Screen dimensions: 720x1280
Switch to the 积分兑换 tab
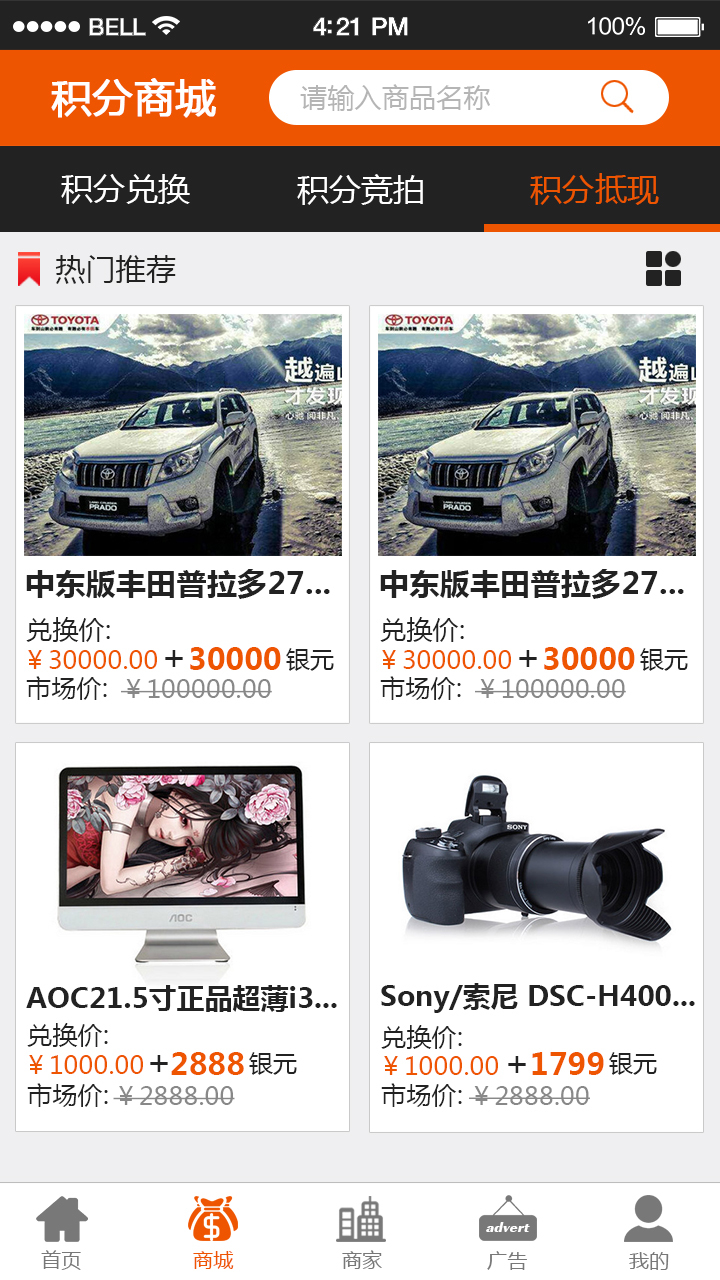pyautogui.click(x=125, y=189)
